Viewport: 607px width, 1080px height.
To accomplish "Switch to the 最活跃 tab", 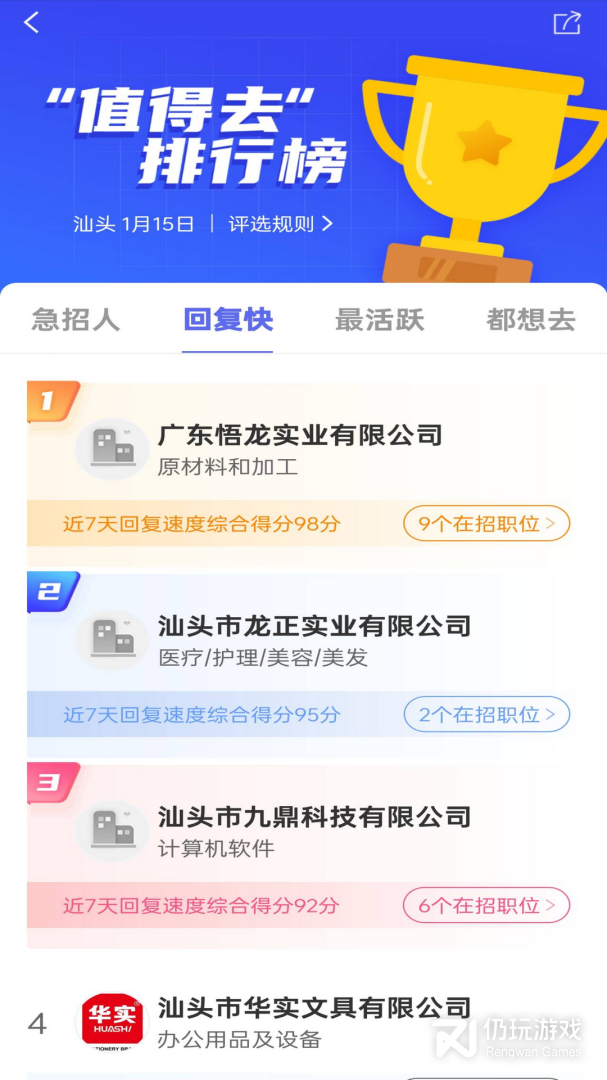I will 380,320.
